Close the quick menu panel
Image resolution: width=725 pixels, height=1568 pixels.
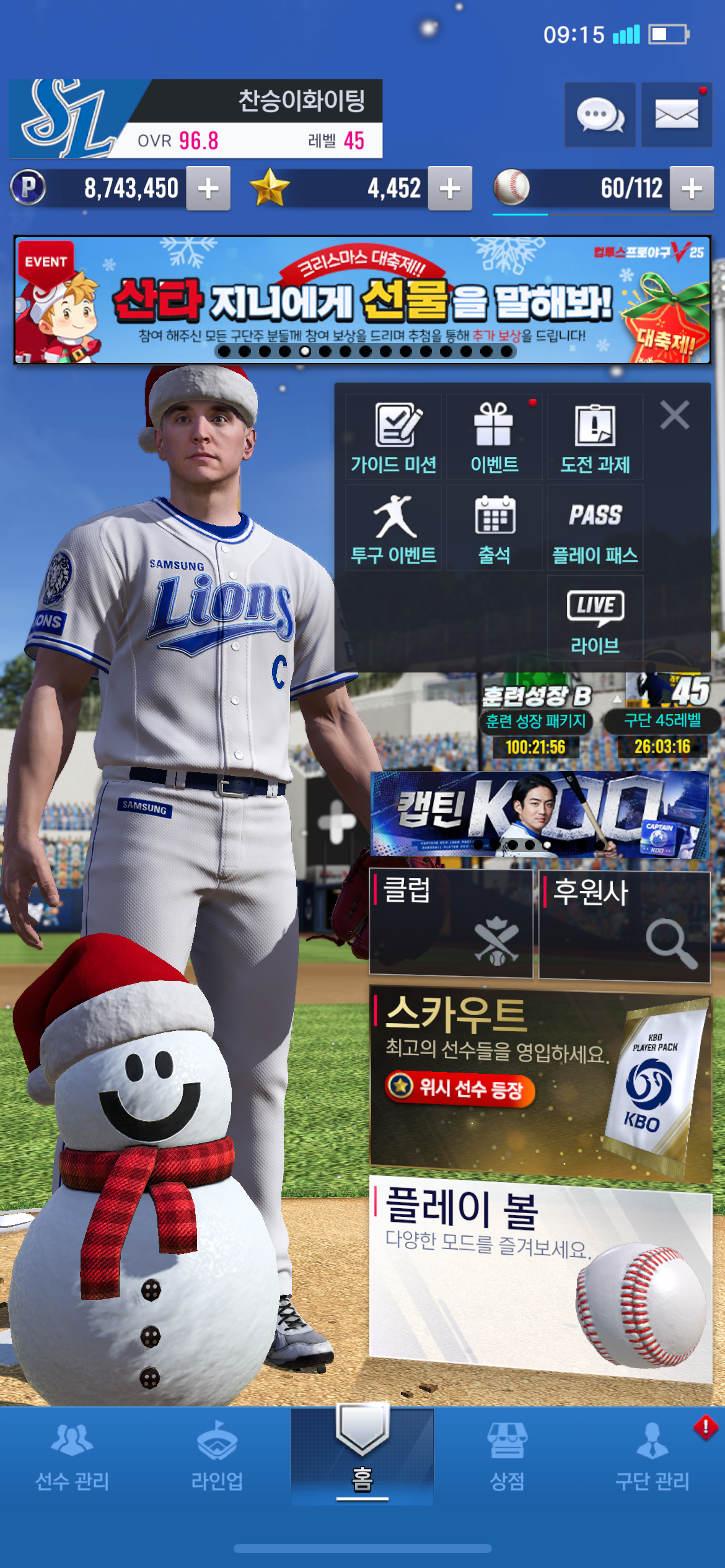(x=675, y=415)
